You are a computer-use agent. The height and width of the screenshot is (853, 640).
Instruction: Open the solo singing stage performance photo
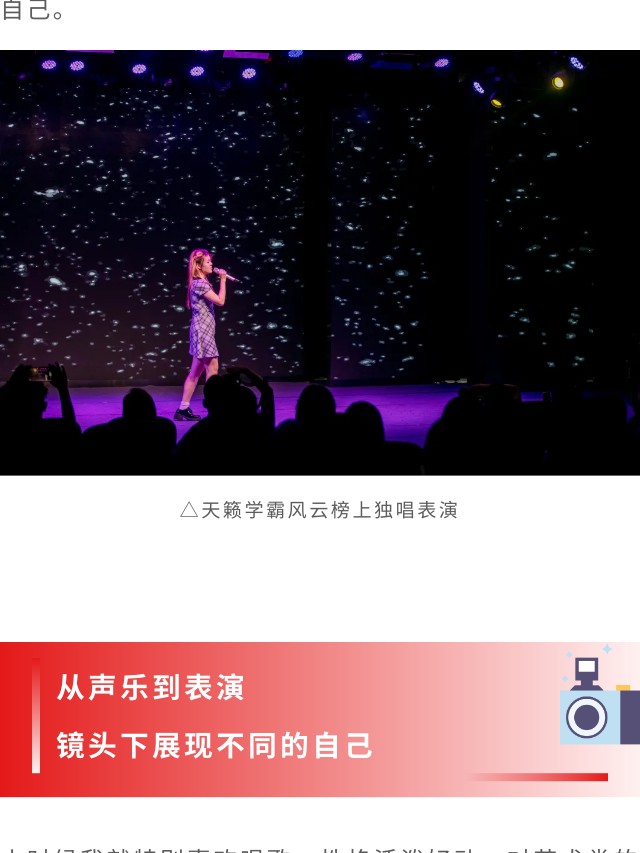pos(320,262)
